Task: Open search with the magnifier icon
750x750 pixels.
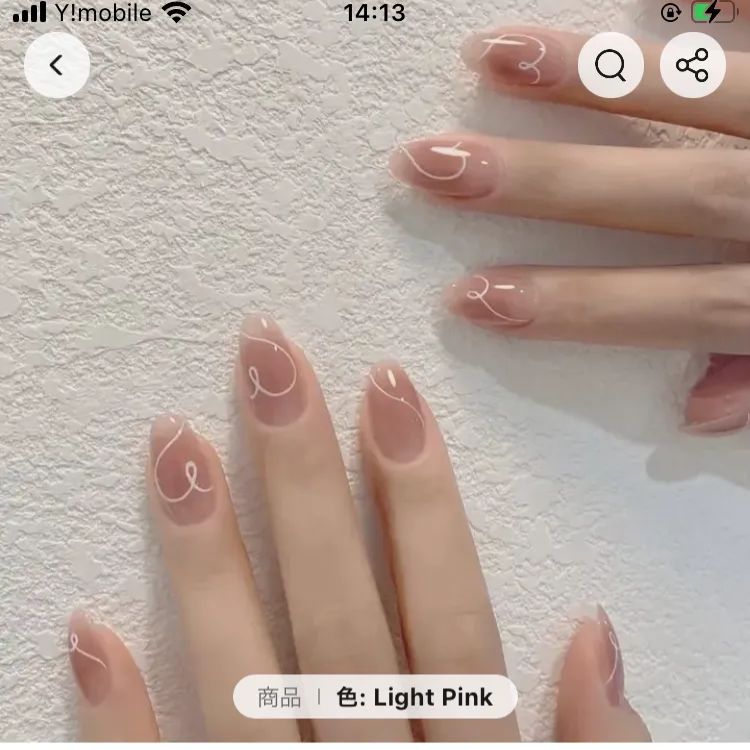Action: (x=610, y=66)
